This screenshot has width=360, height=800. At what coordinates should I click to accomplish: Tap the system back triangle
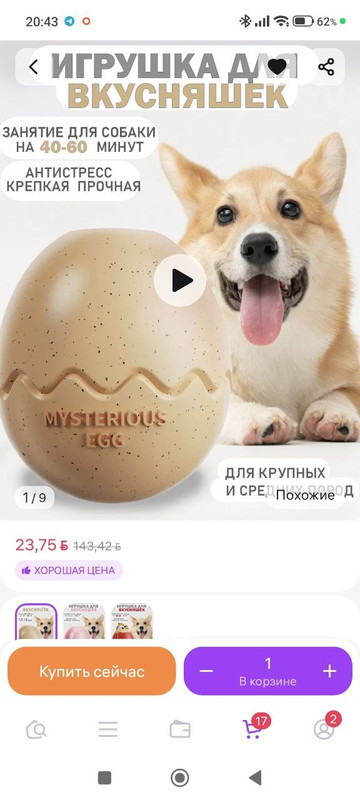point(255,778)
